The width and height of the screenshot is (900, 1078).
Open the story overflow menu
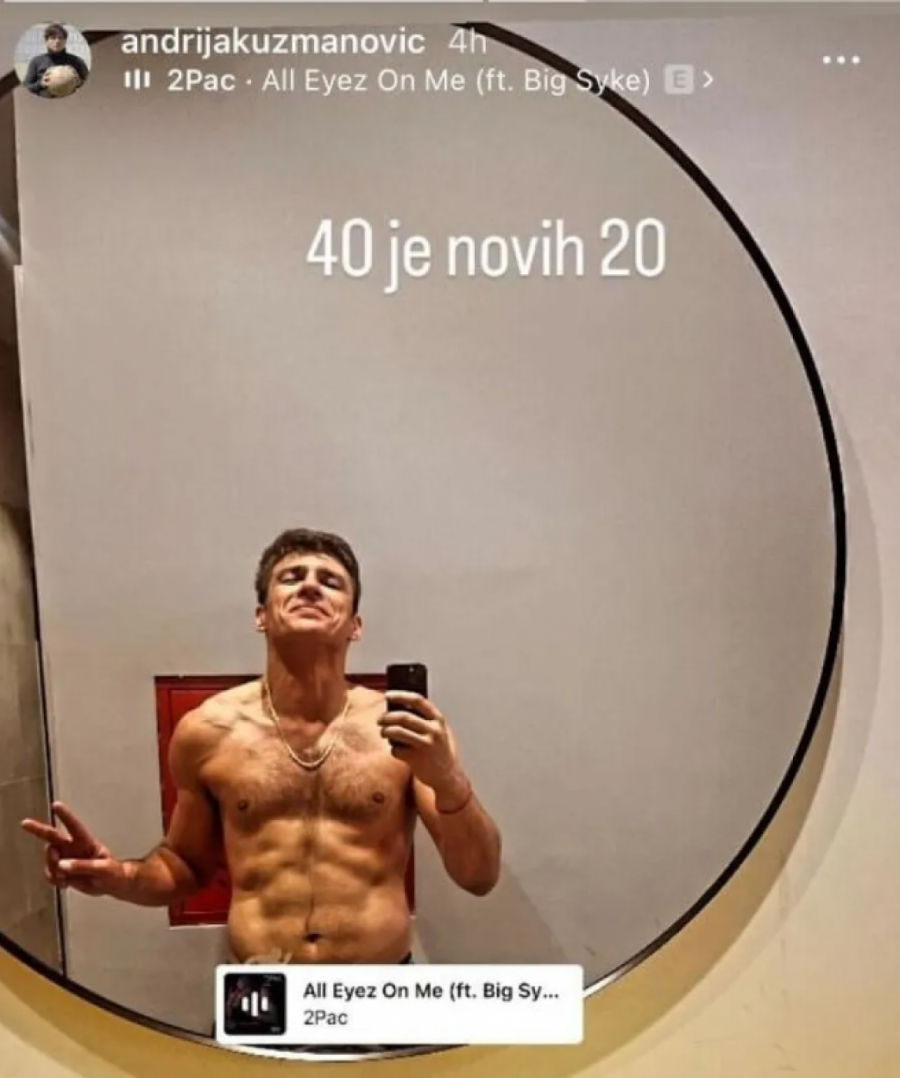pos(840,60)
